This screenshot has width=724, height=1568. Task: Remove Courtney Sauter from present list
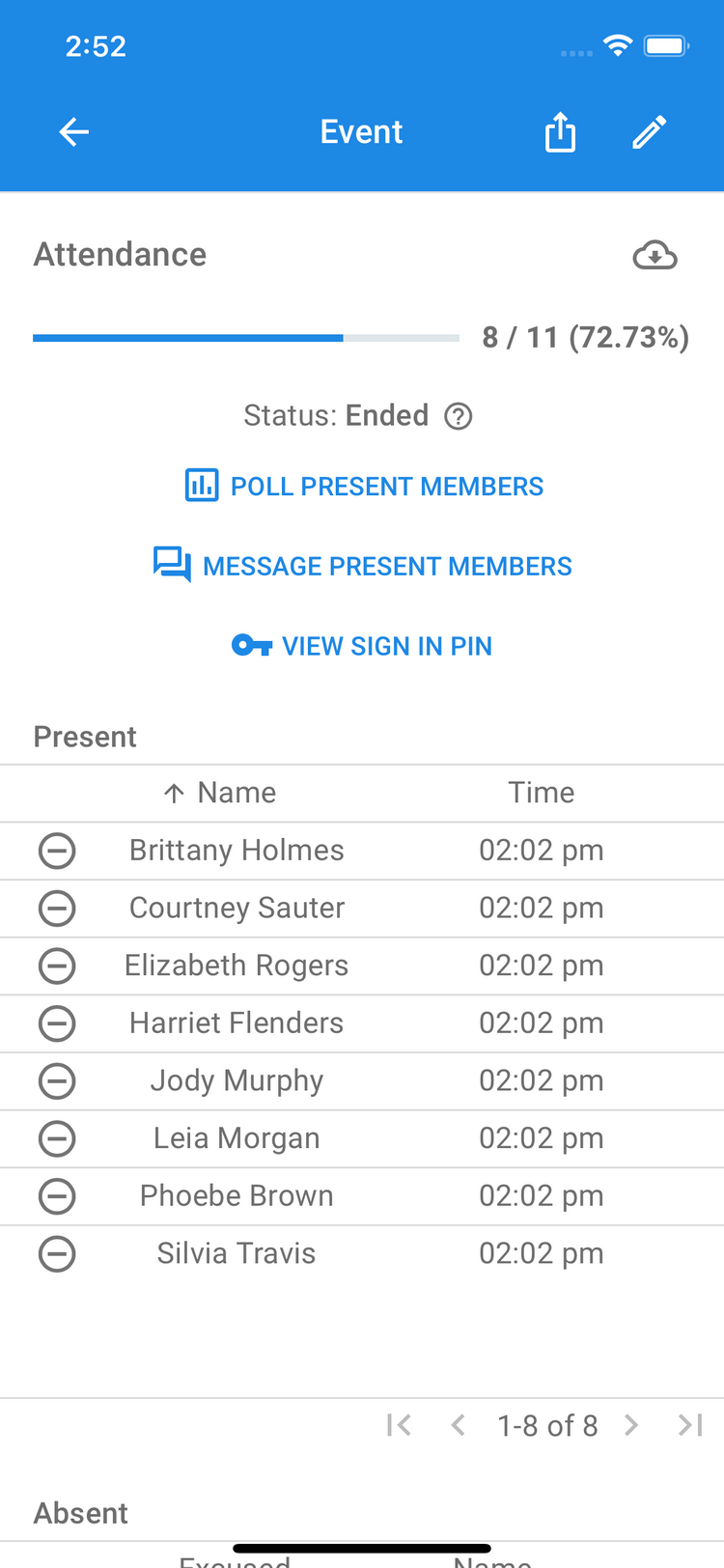coord(57,909)
